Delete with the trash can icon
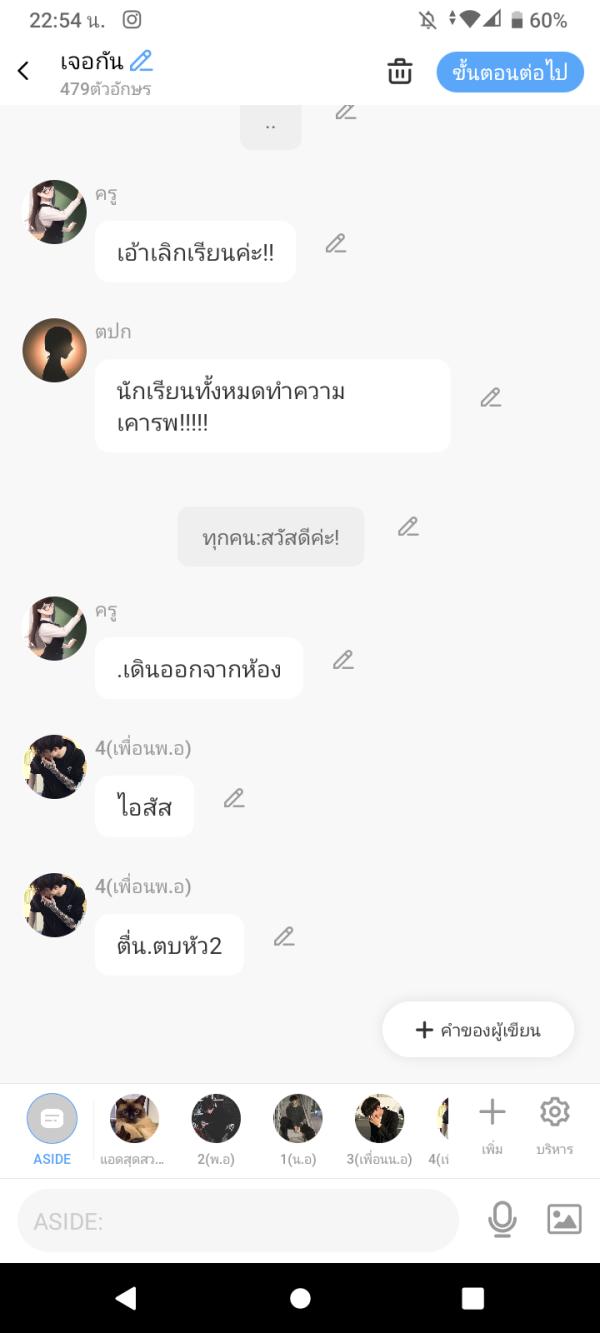Image resolution: width=600 pixels, height=1333 pixels. (x=399, y=72)
